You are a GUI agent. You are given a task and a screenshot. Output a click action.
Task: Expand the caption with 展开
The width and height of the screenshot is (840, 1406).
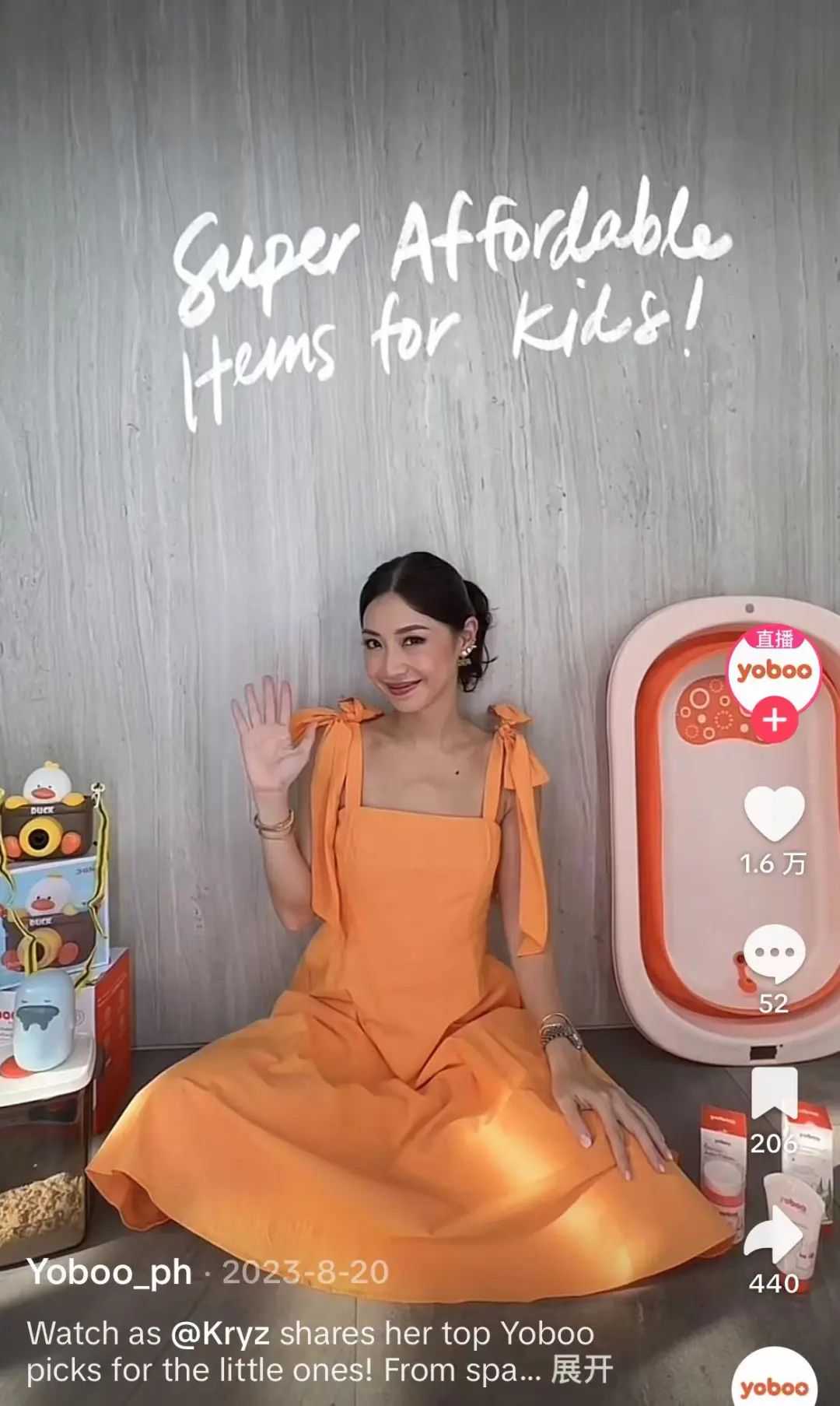(x=582, y=1370)
